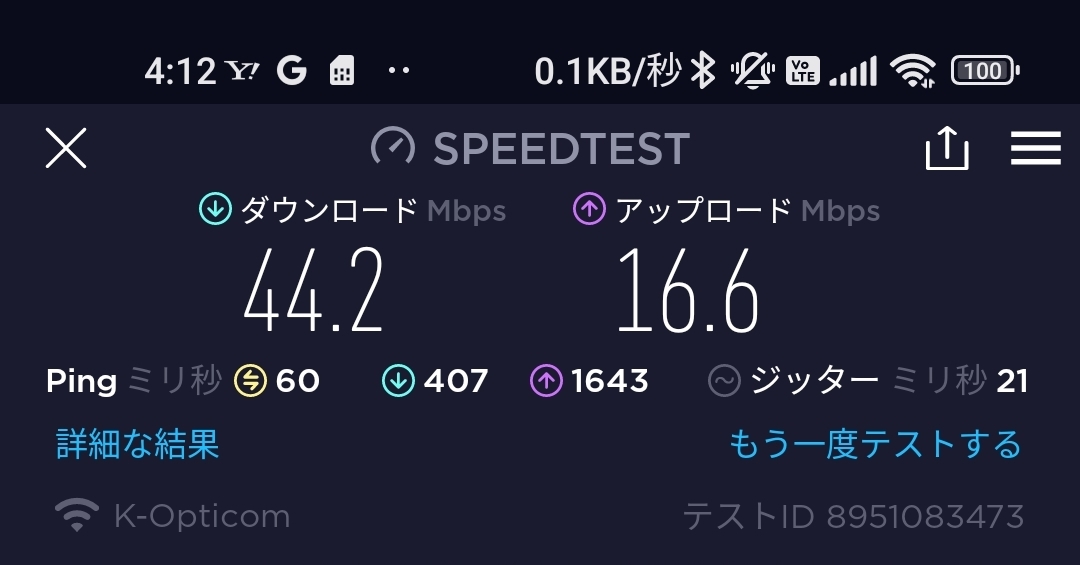Screen dimensions: 1080x565
Task: Open 詳細な結果 detailed results
Action: [138, 444]
